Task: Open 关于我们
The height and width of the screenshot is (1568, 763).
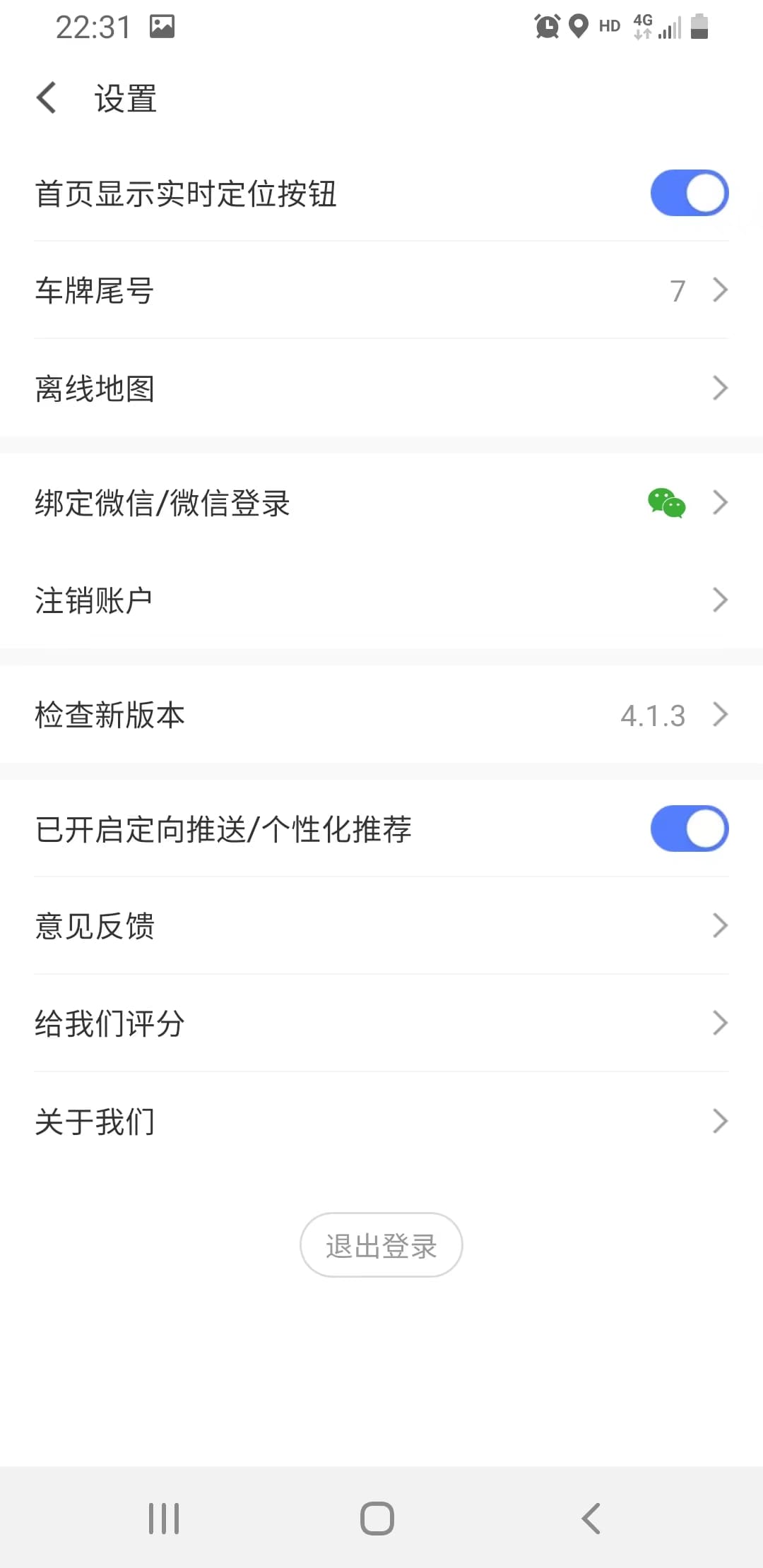Action: 381,1121
